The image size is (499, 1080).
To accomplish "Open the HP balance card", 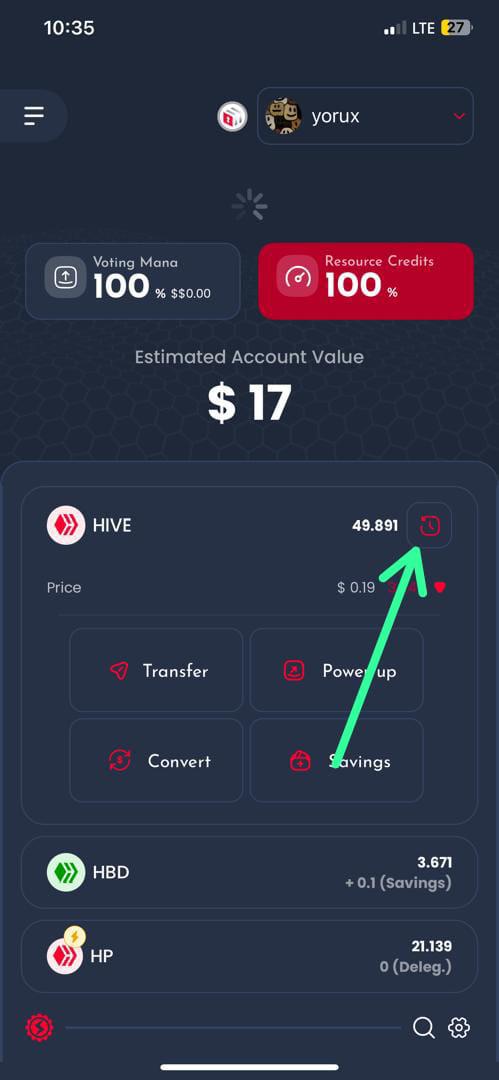I will (250, 956).
